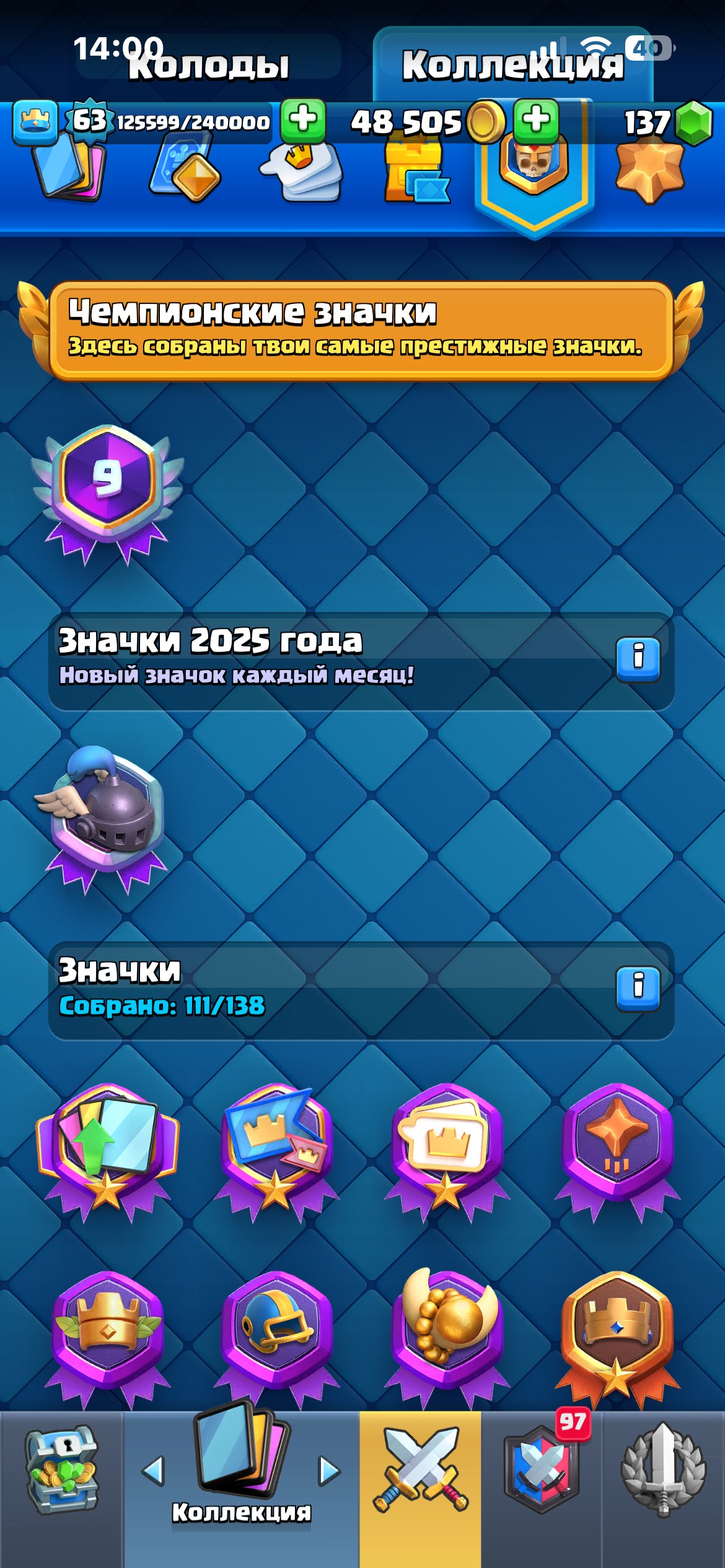Open the golden crown bronze-ribbon badge
Viewport: 725px width, 1568px height.
(617, 1339)
